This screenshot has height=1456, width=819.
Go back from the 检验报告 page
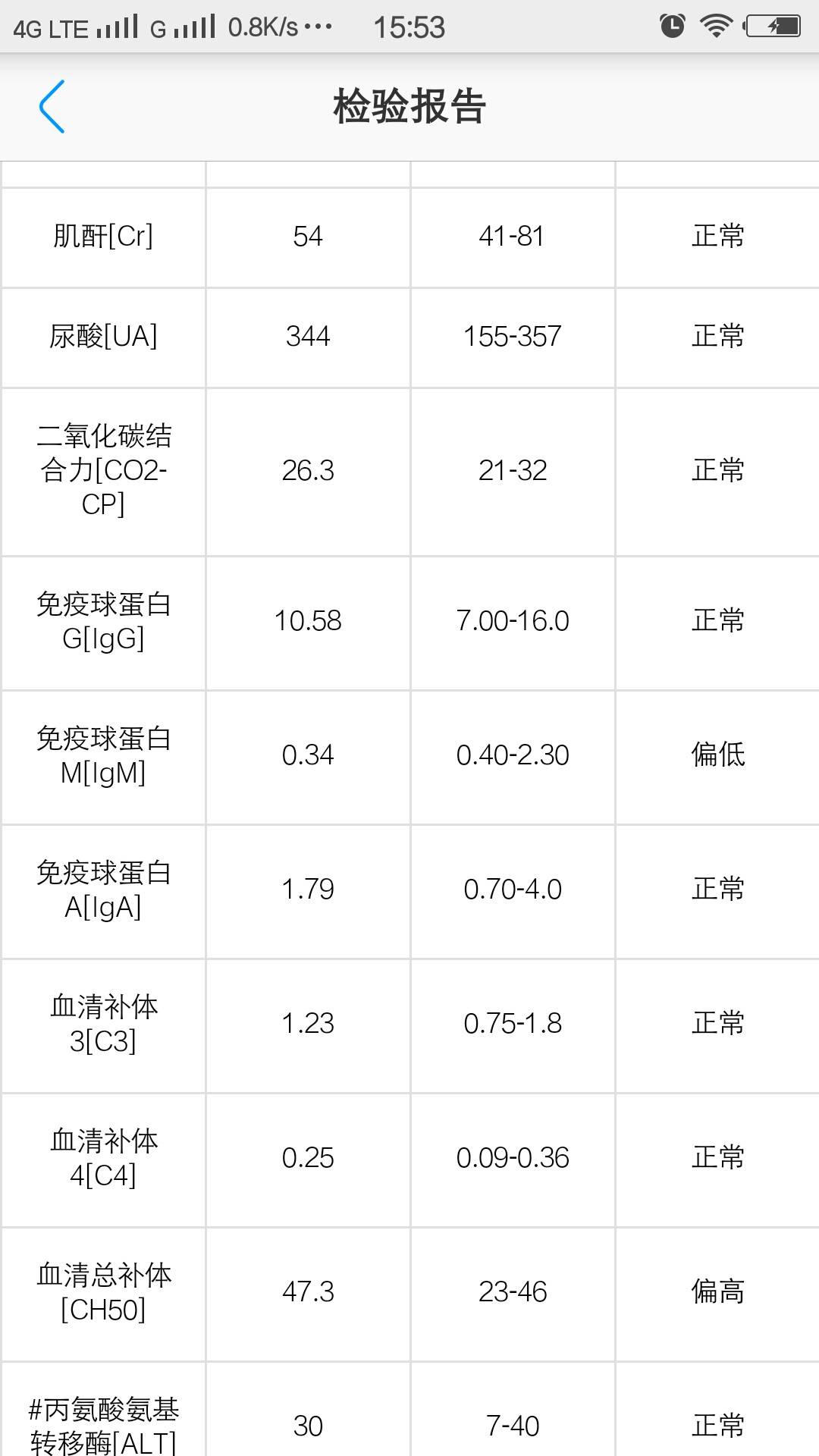52,106
